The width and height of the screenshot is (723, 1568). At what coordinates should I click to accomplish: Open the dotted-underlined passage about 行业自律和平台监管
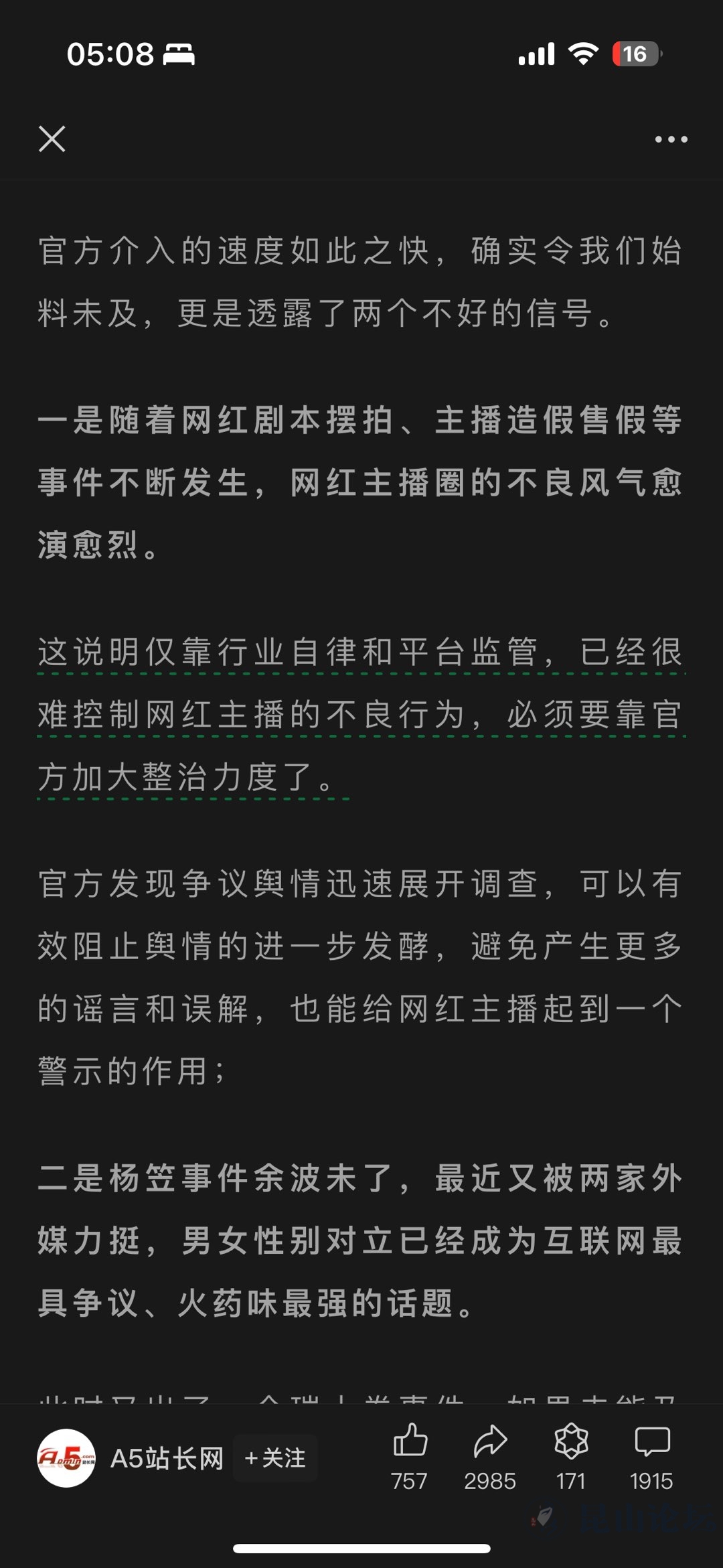point(361,715)
